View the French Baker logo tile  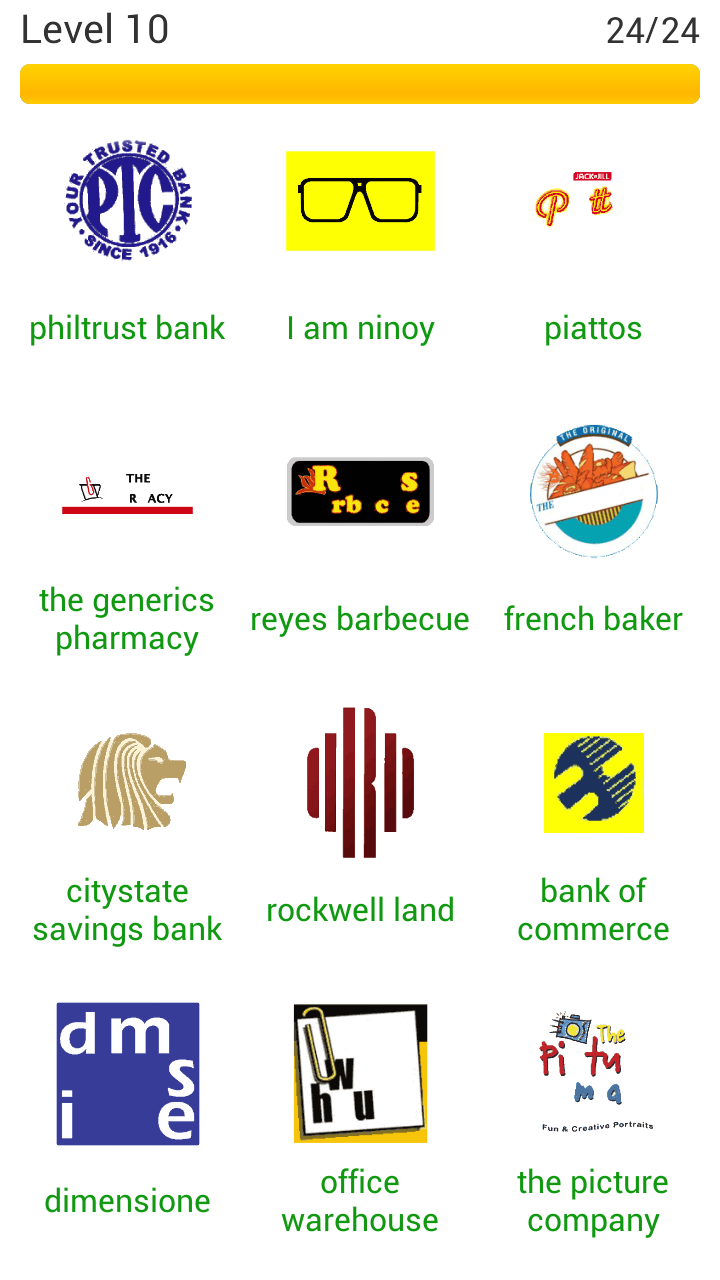(x=593, y=492)
